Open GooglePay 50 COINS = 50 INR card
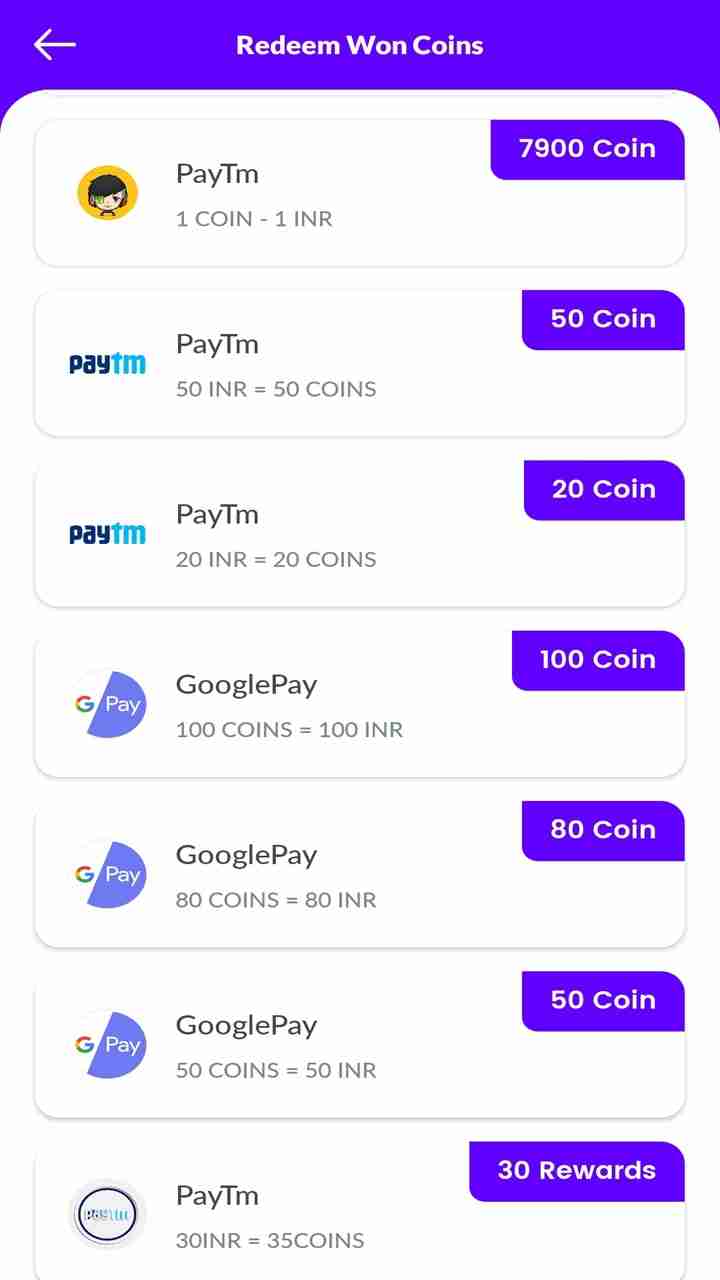 tap(360, 1045)
